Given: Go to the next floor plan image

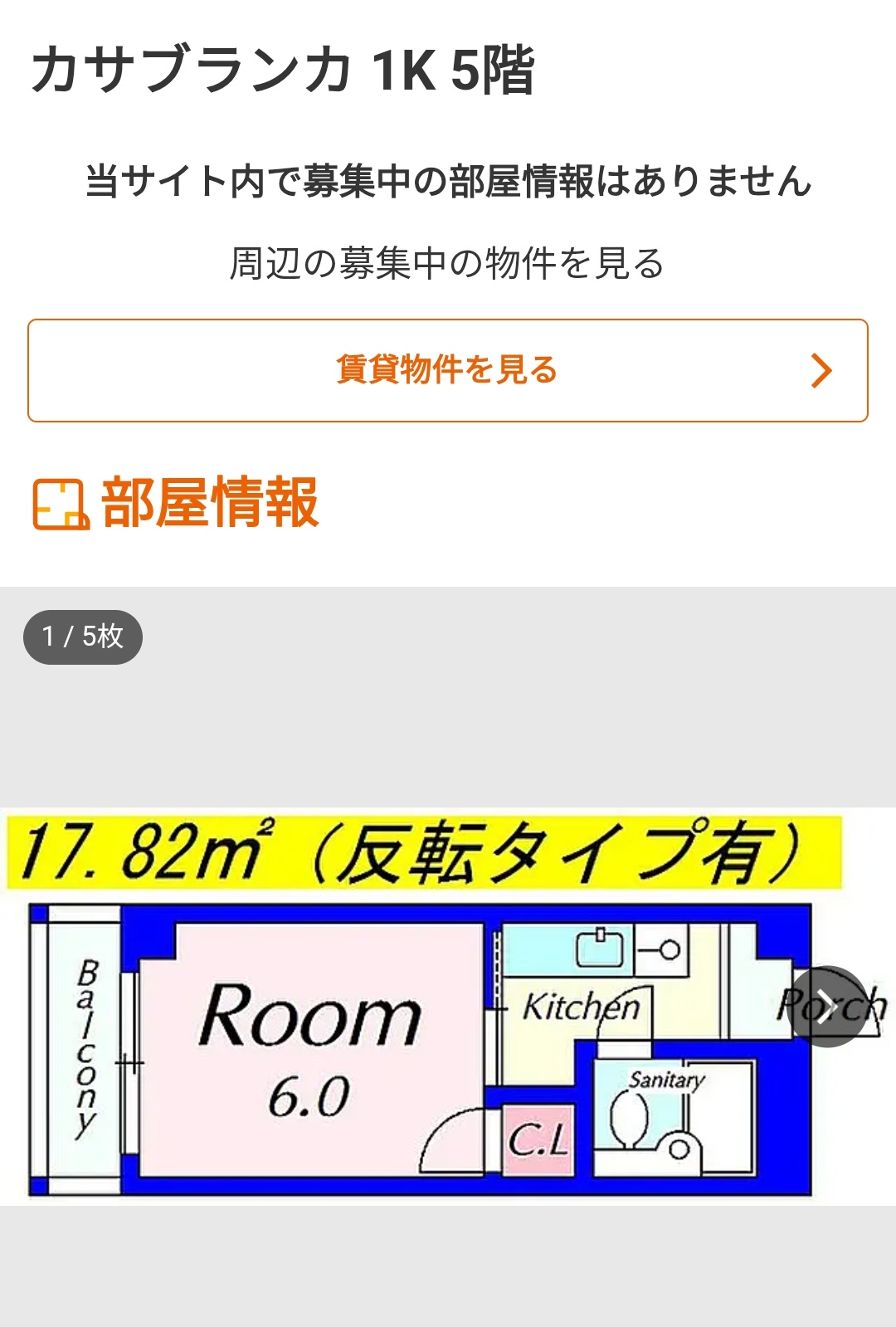Looking at the screenshot, I should 827,1006.
